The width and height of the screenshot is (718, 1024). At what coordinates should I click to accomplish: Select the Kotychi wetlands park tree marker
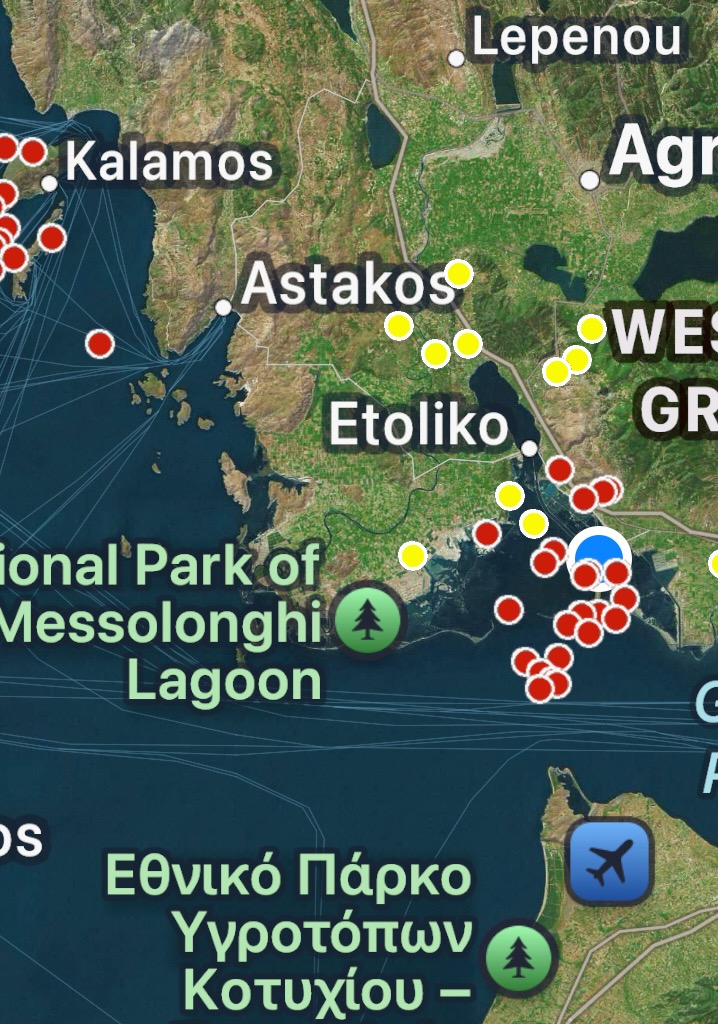point(520,957)
